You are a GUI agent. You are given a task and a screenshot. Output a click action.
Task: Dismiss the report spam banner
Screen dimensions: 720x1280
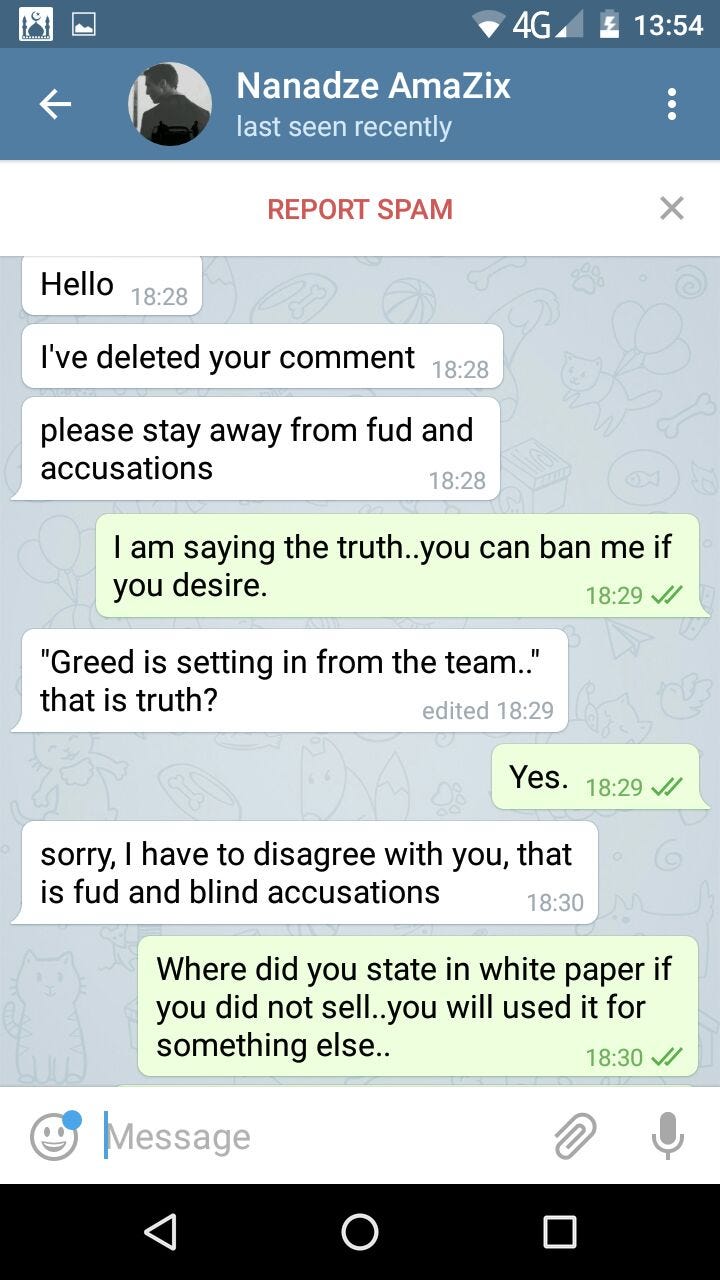pos(672,208)
